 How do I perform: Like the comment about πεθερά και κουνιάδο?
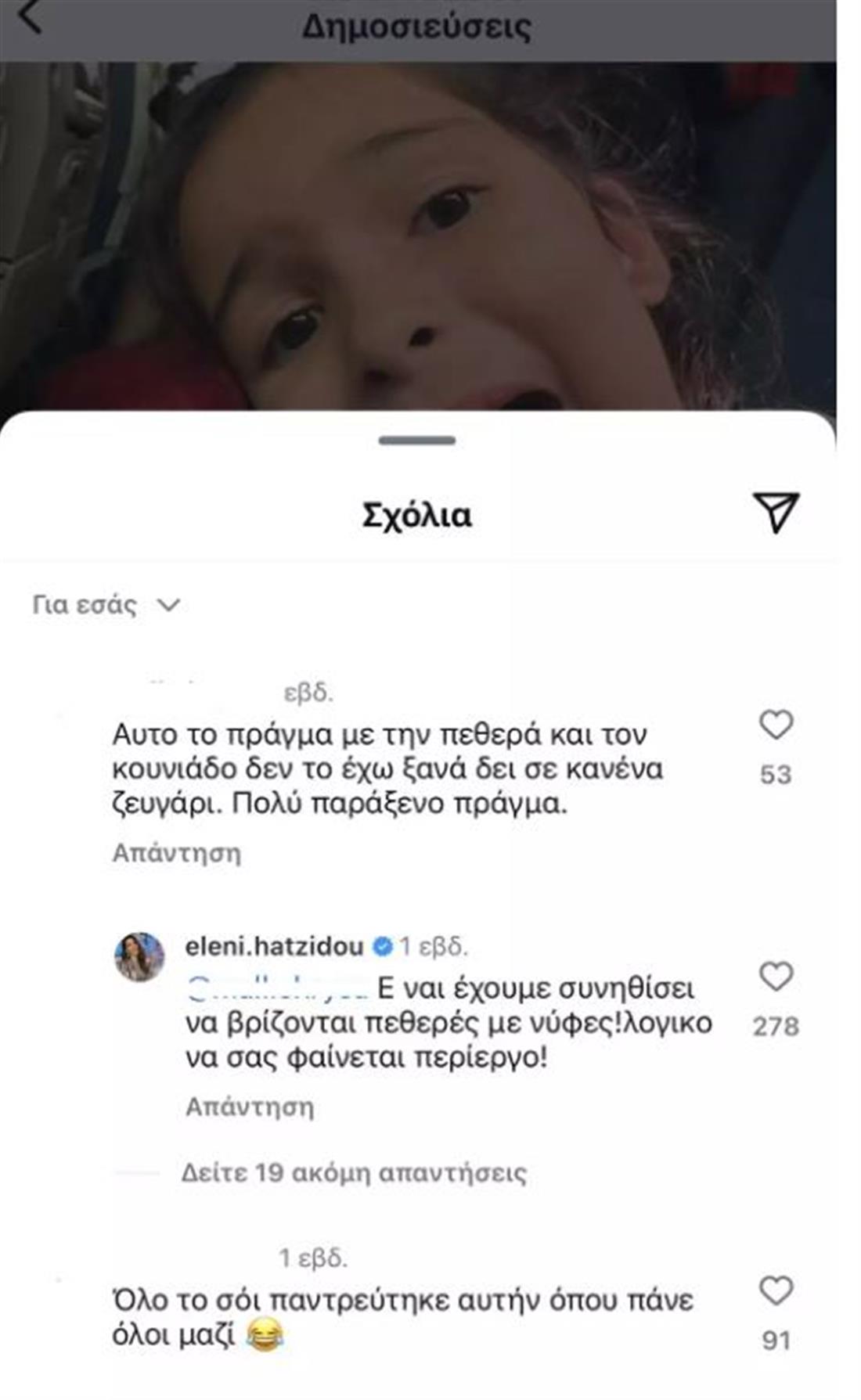pyautogui.click(x=776, y=725)
